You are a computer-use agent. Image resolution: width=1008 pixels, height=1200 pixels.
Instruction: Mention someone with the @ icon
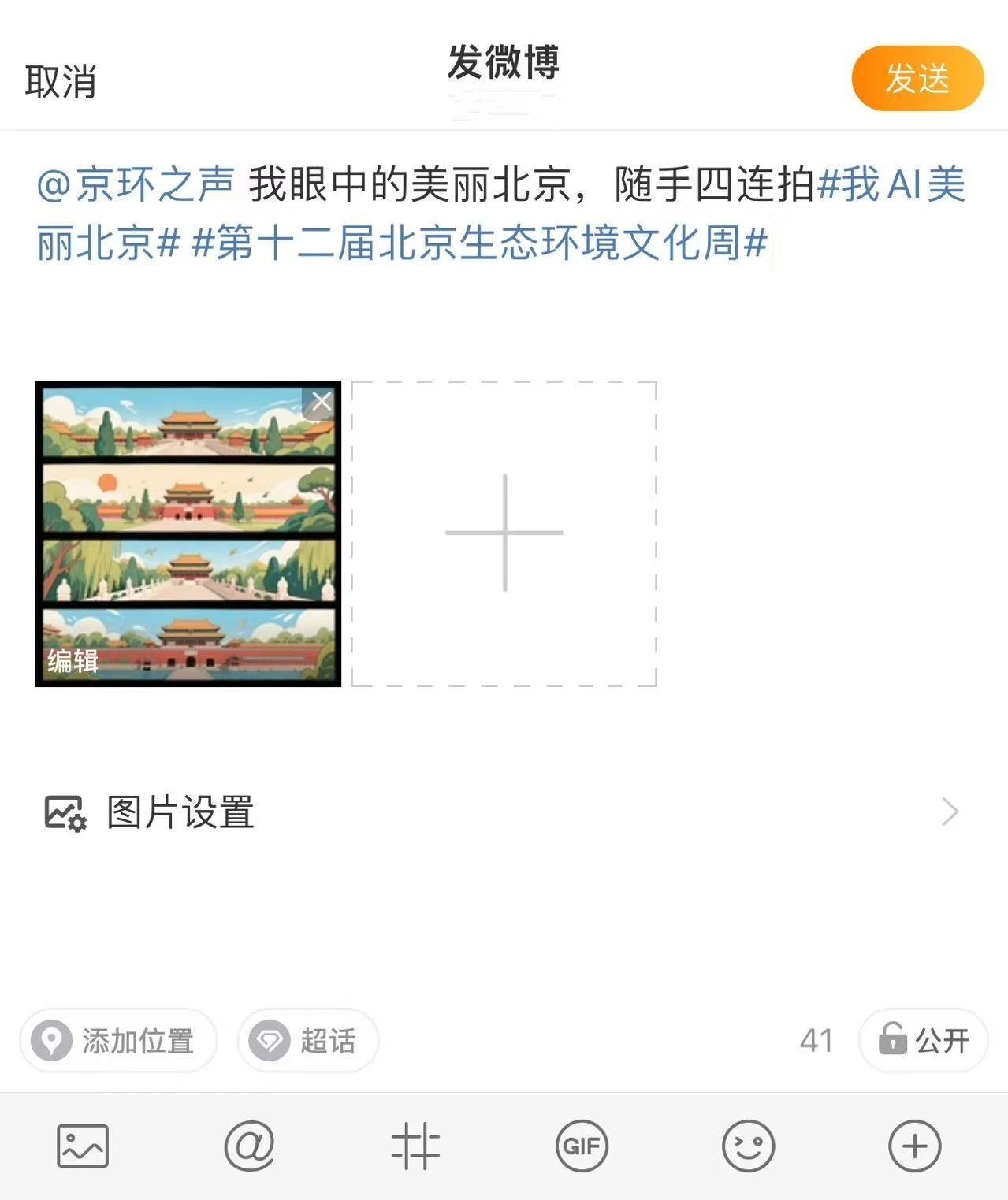[x=249, y=1146]
